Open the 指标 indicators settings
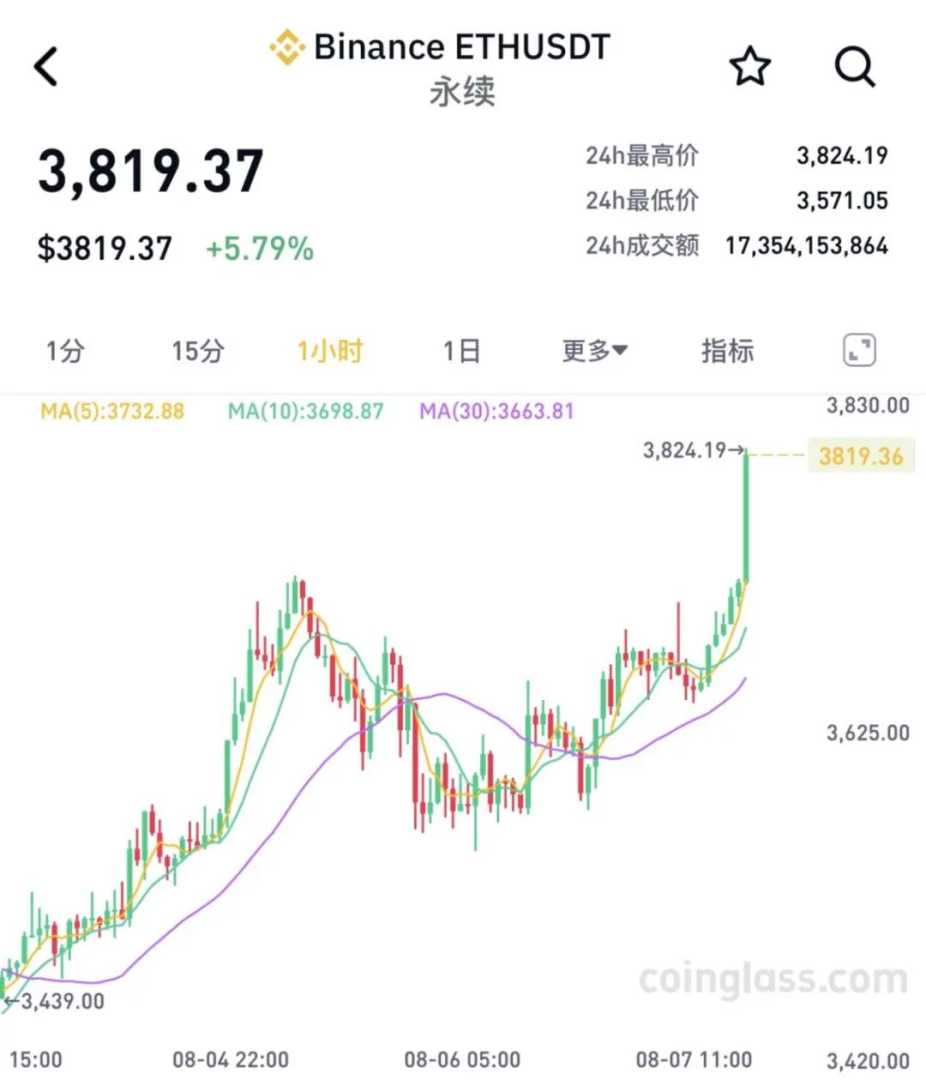 [727, 351]
